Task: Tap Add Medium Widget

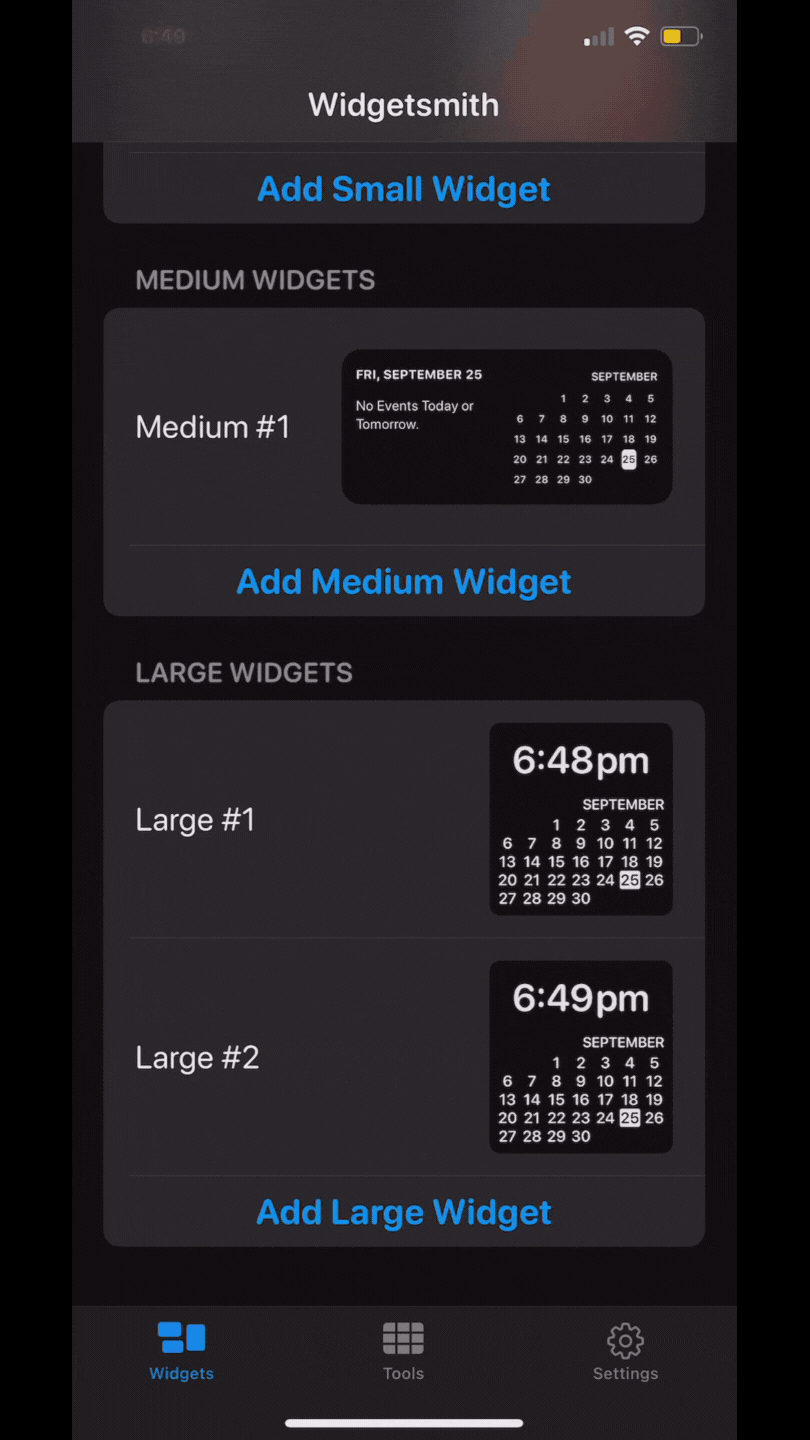Action: tap(404, 581)
